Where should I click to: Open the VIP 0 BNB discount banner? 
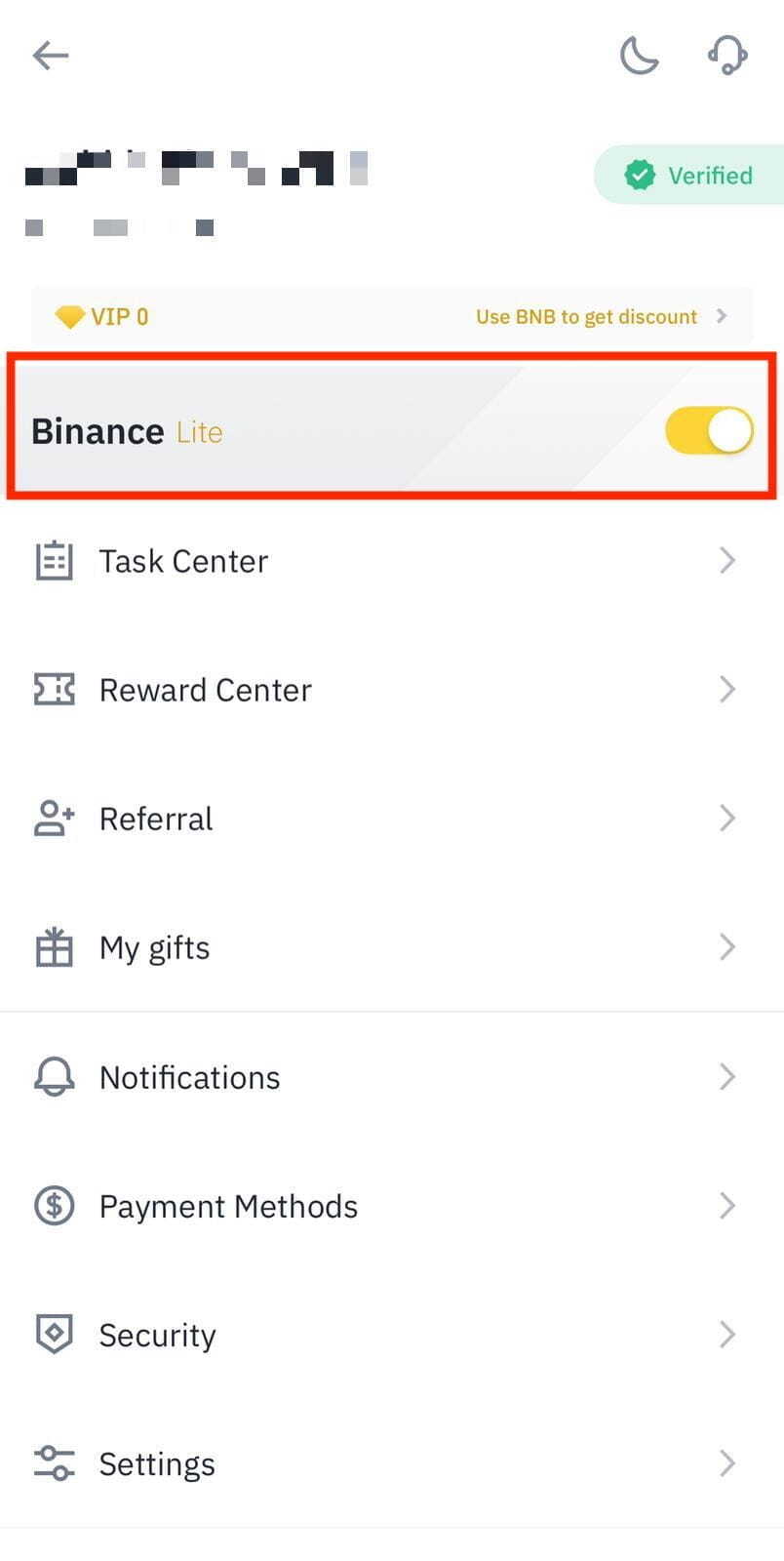click(392, 316)
